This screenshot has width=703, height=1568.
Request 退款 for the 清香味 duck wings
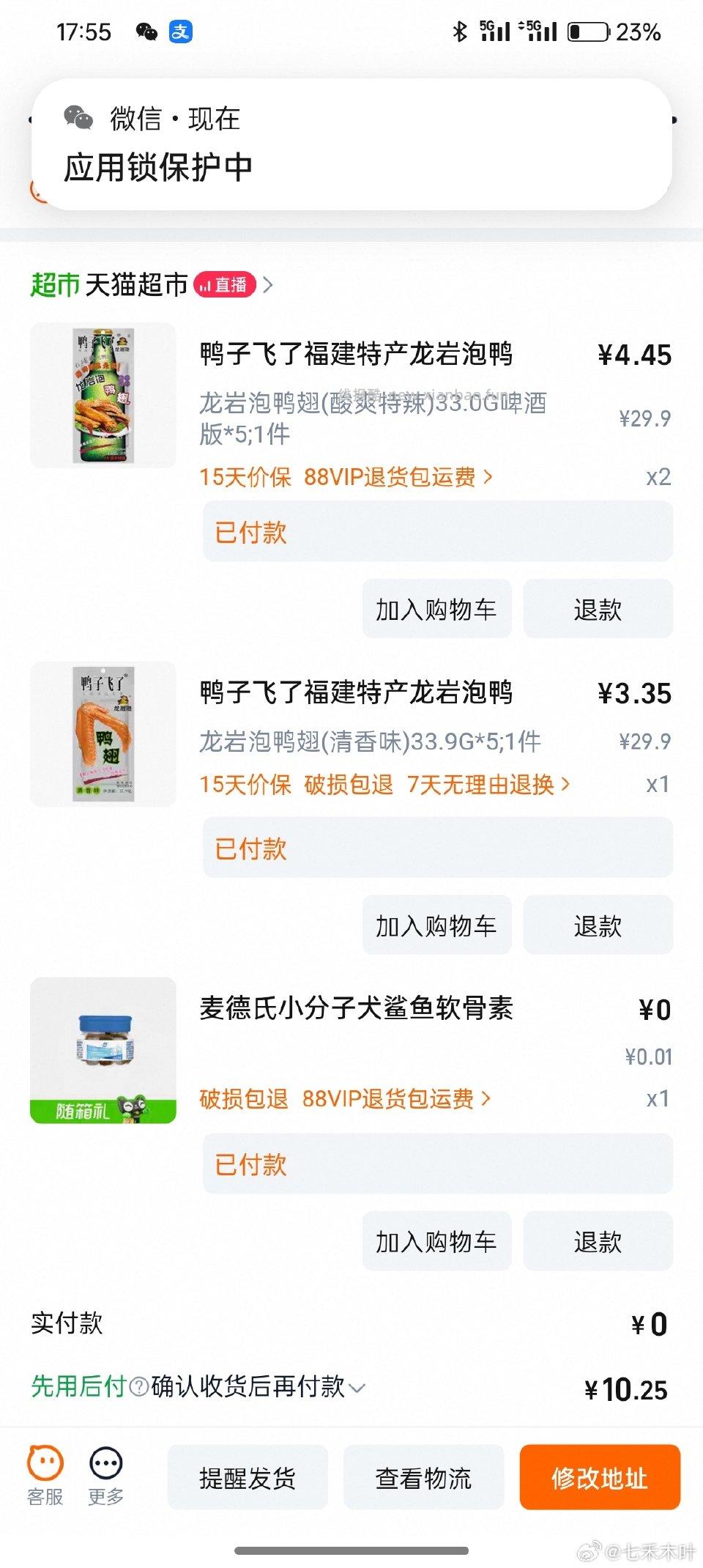tap(598, 925)
